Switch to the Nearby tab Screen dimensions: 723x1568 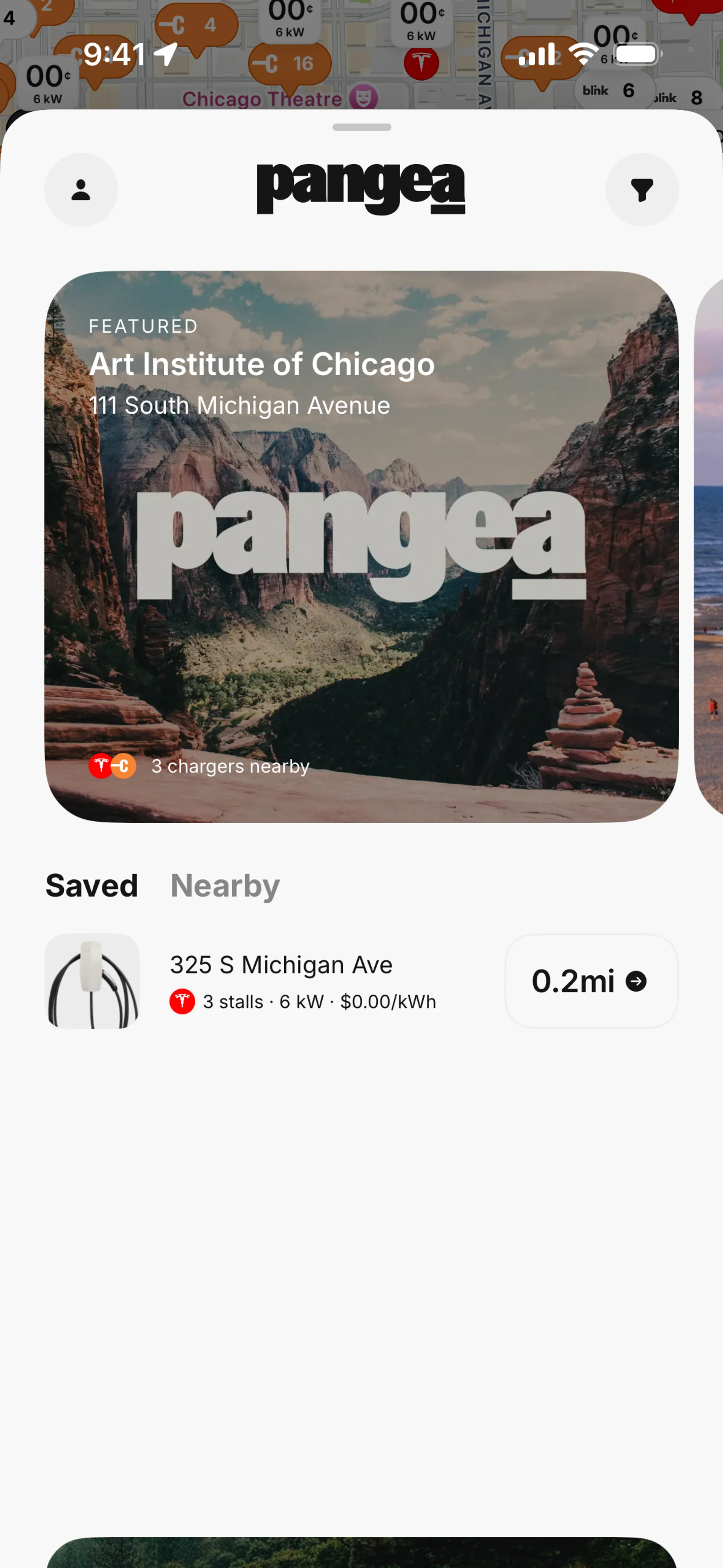(224, 886)
